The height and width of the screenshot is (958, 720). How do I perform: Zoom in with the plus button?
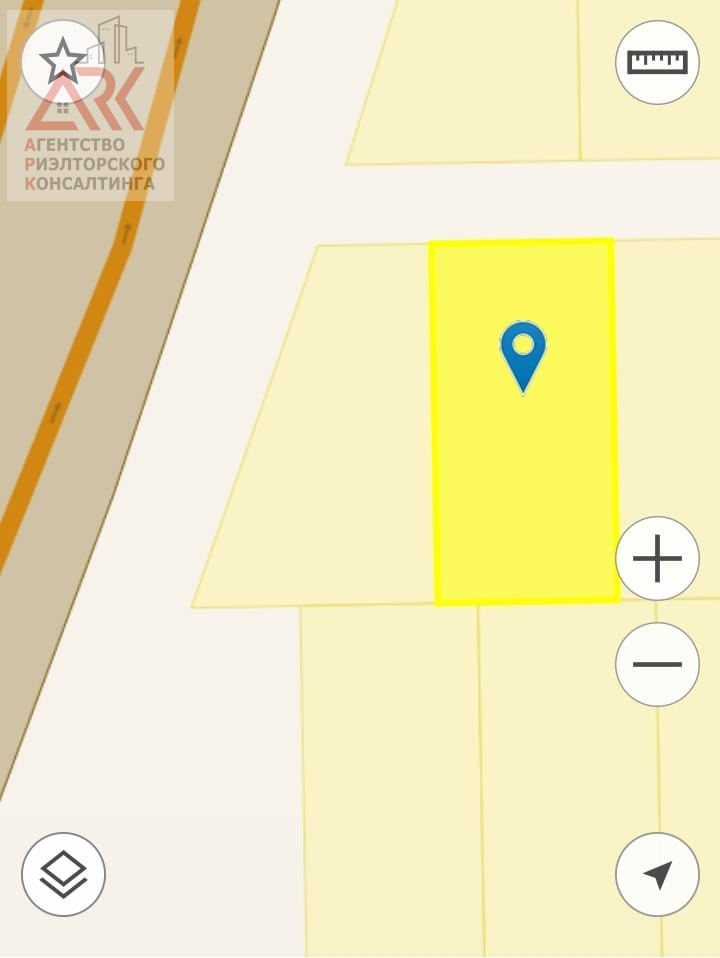[657, 558]
